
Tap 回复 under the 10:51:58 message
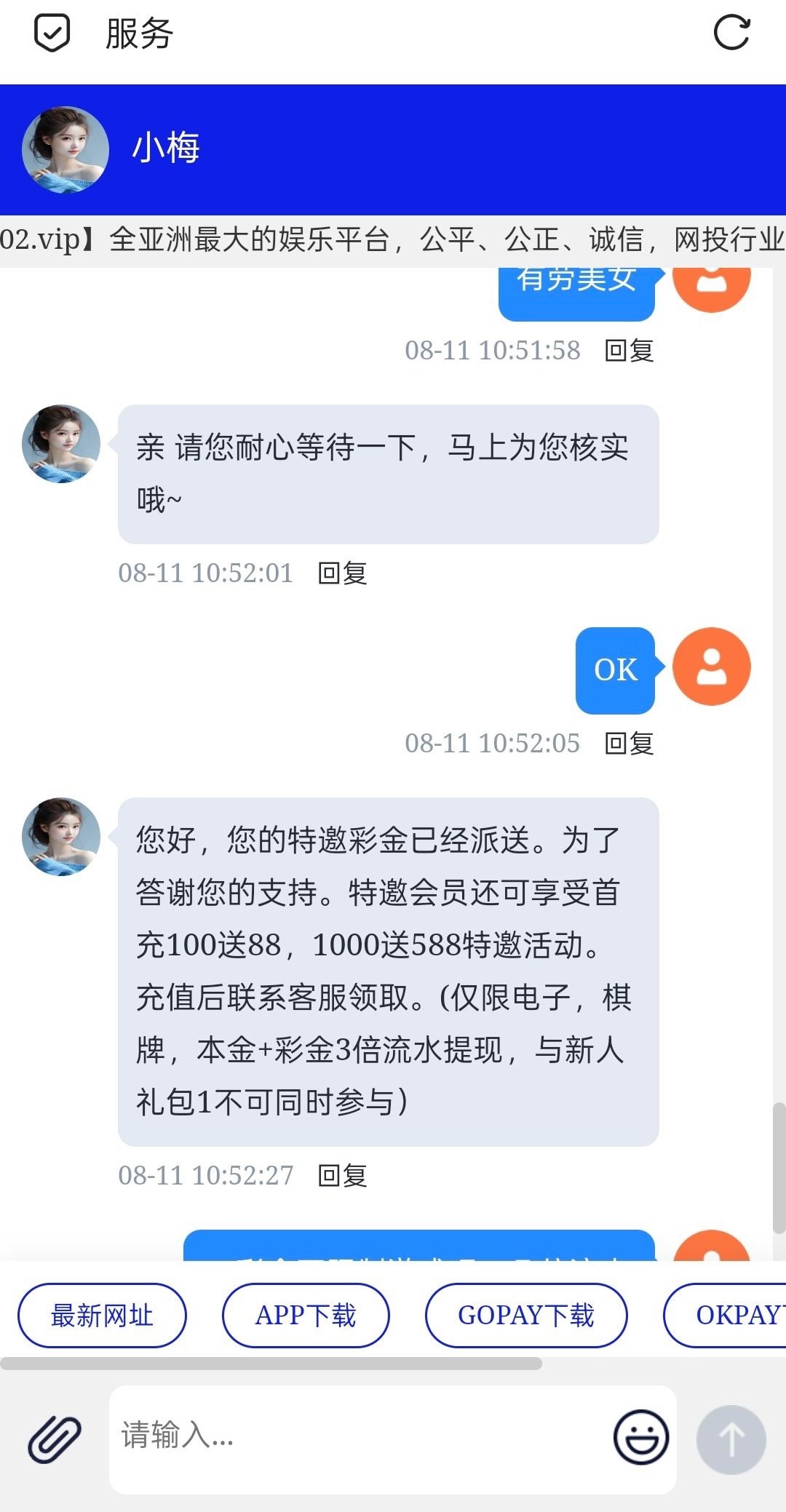coord(630,351)
